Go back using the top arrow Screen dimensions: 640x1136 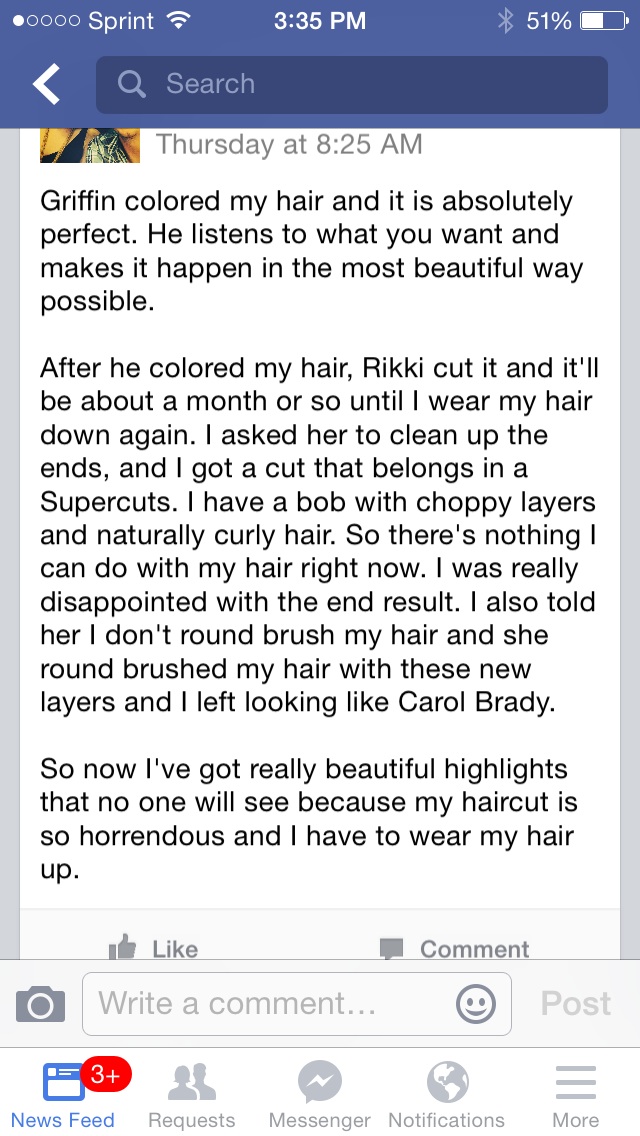46,85
